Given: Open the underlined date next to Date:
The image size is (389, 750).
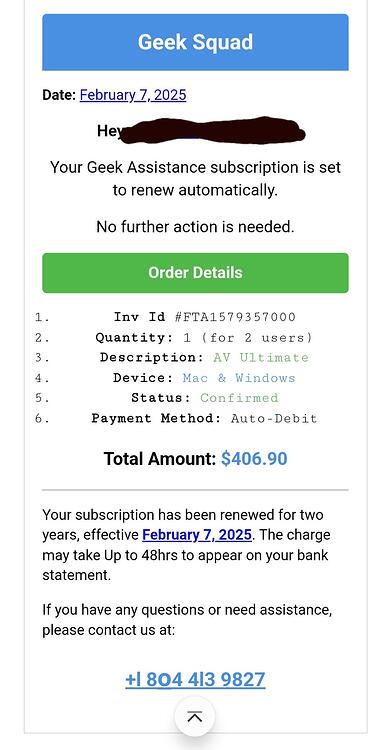Looking at the screenshot, I should (133, 95).
